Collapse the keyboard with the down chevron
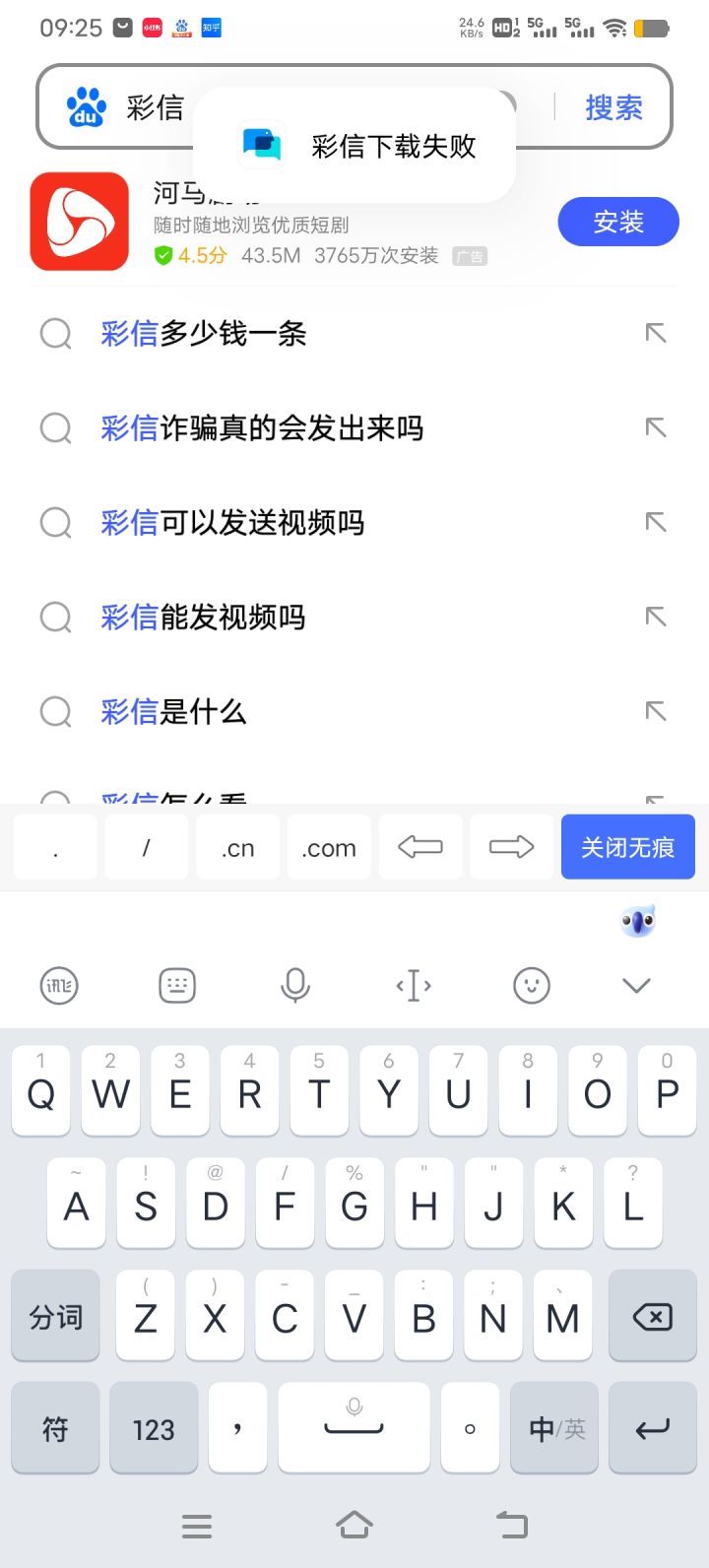 [x=637, y=985]
